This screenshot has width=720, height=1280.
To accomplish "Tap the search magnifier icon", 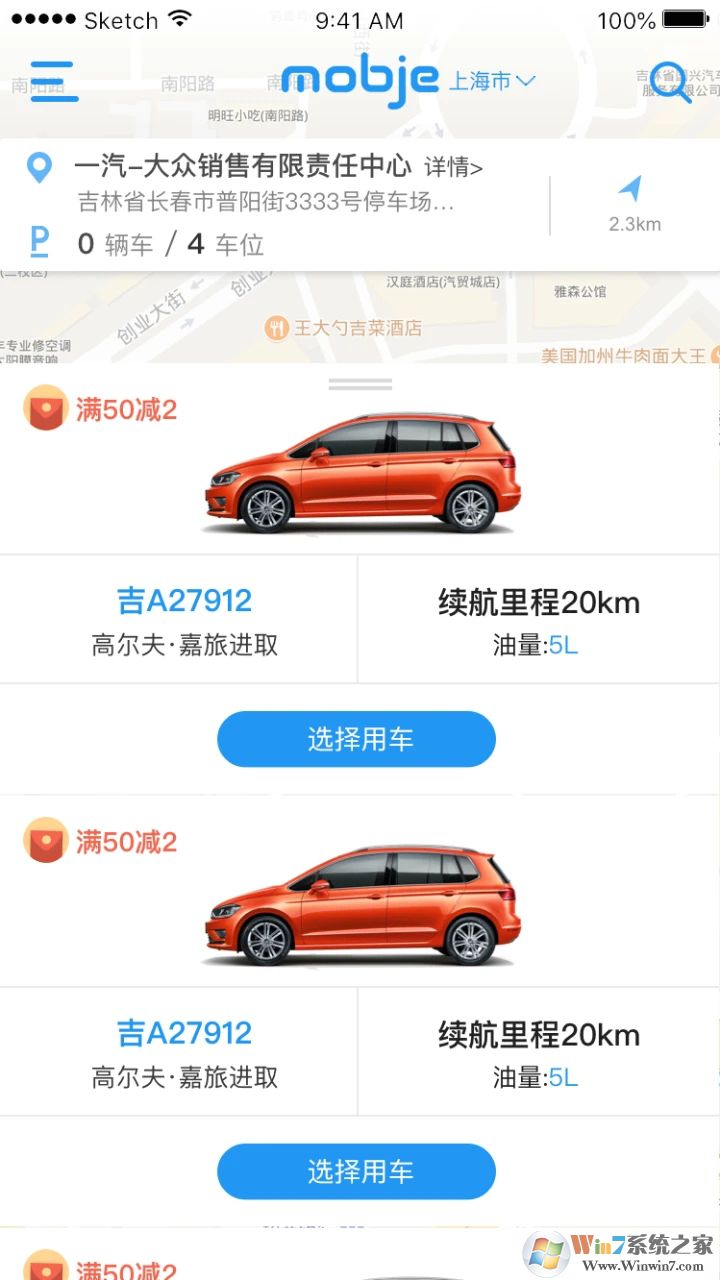I will (669, 80).
